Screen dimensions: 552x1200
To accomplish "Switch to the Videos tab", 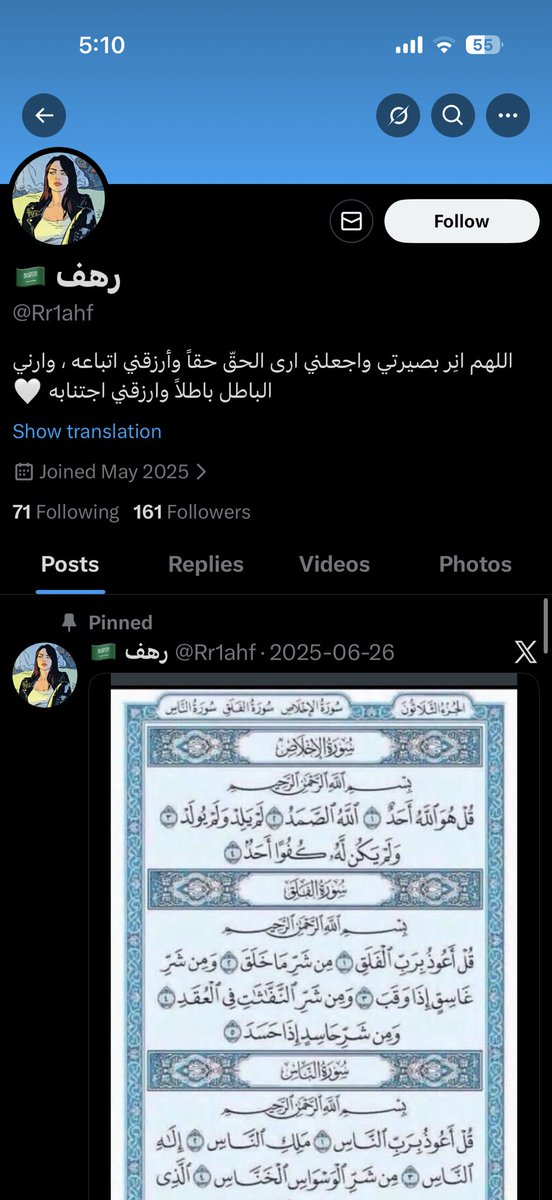I will 335,564.
